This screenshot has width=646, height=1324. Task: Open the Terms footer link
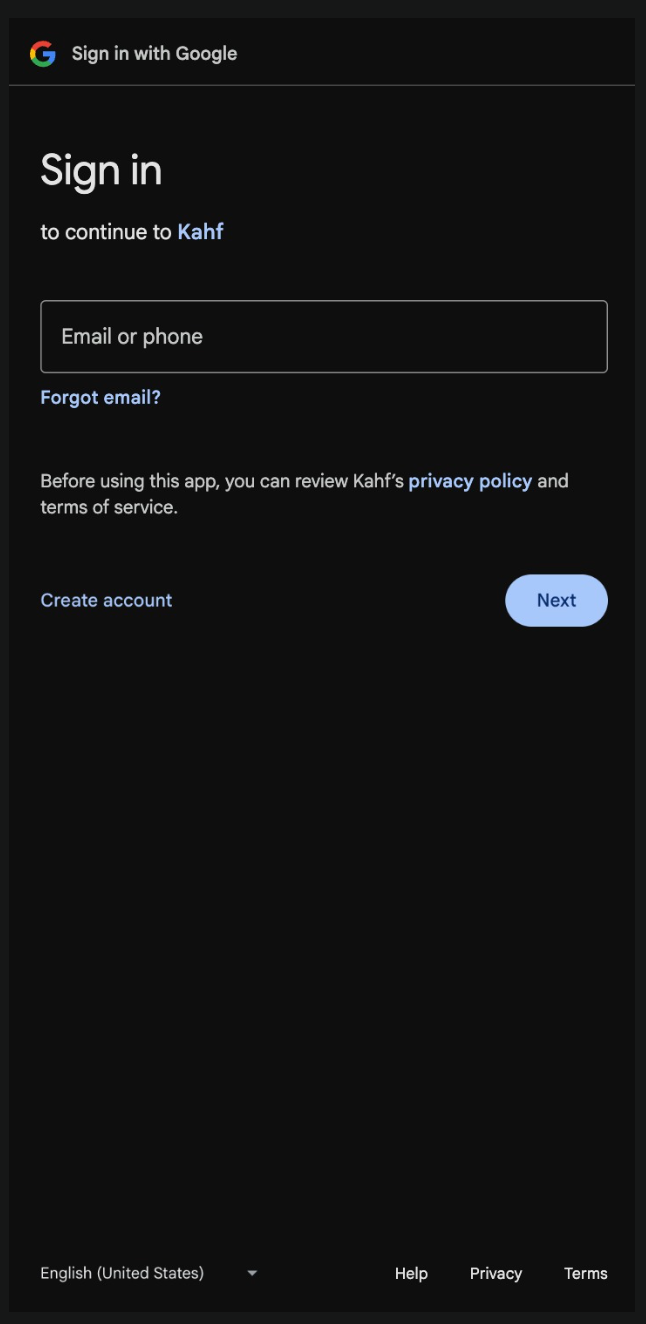click(586, 1273)
